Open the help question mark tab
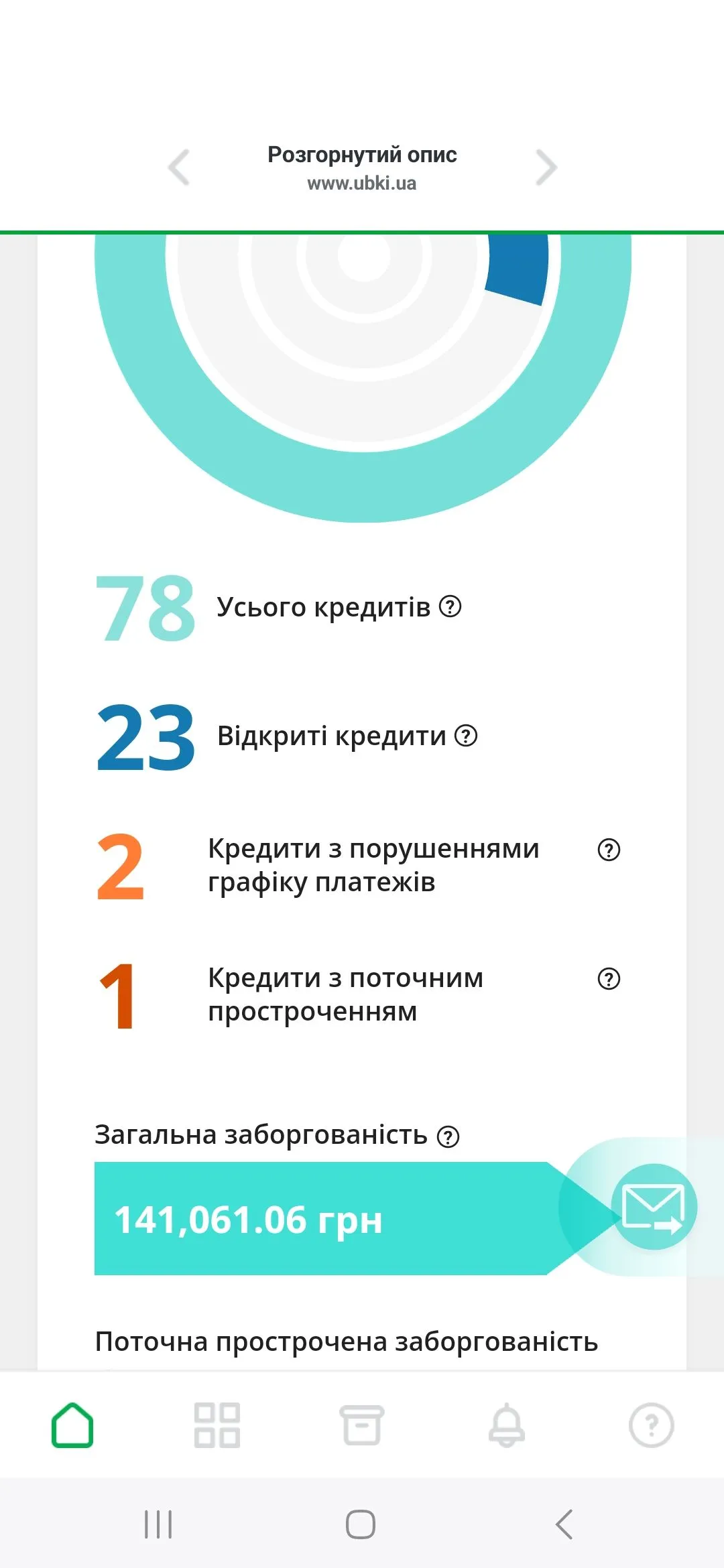The width and height of the screenshot is (724, 1568). pos(652,1425)
